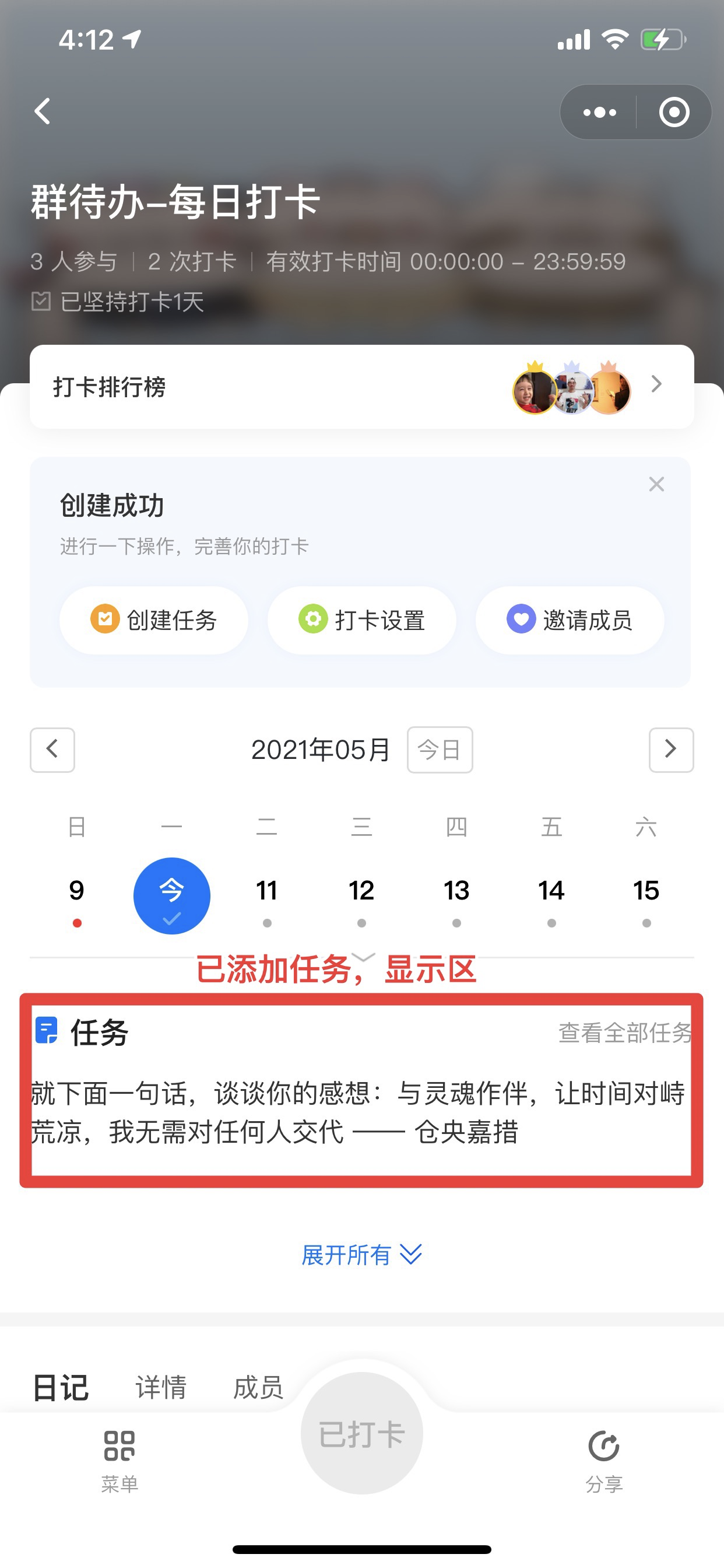This screenshot has height=1568, width=724.
Task: Switch to the 详情 tab
Action: click(x=161, y=1387)
